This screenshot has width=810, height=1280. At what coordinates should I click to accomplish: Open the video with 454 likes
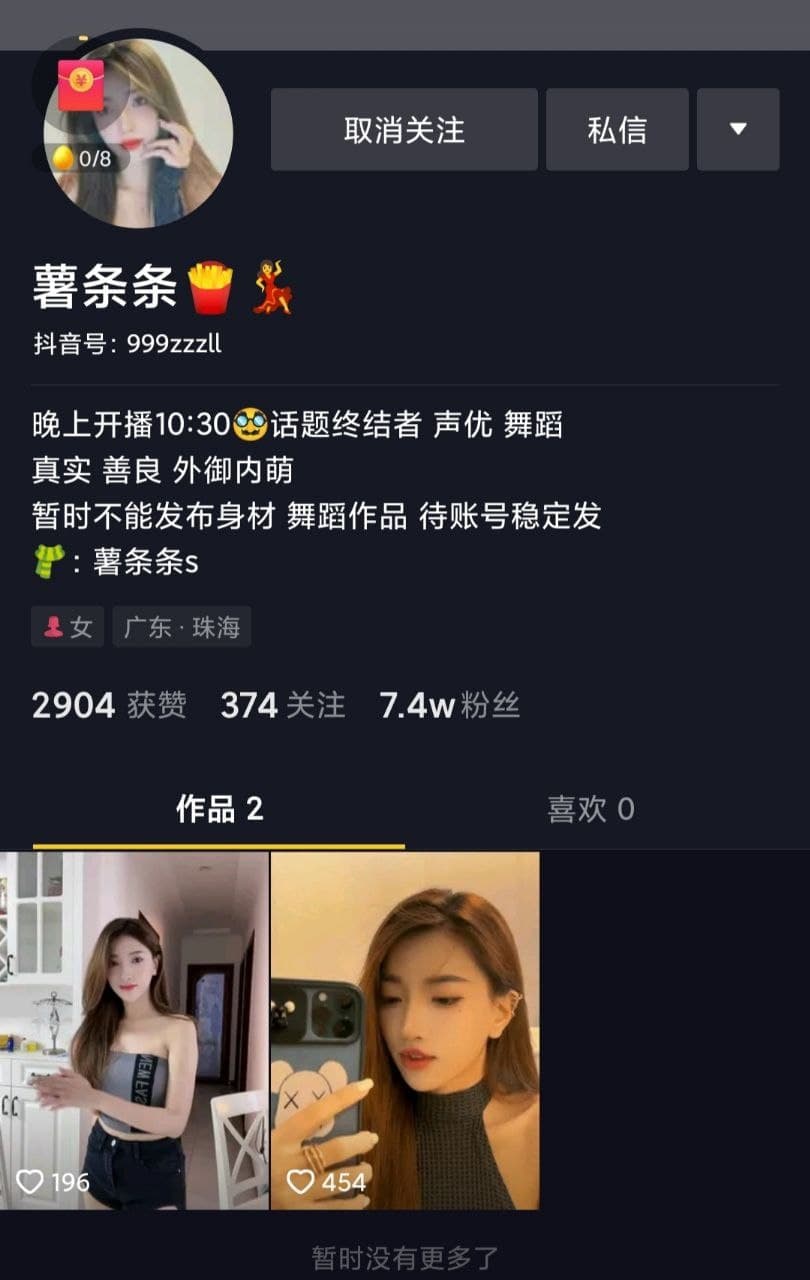pos(405,1030)
